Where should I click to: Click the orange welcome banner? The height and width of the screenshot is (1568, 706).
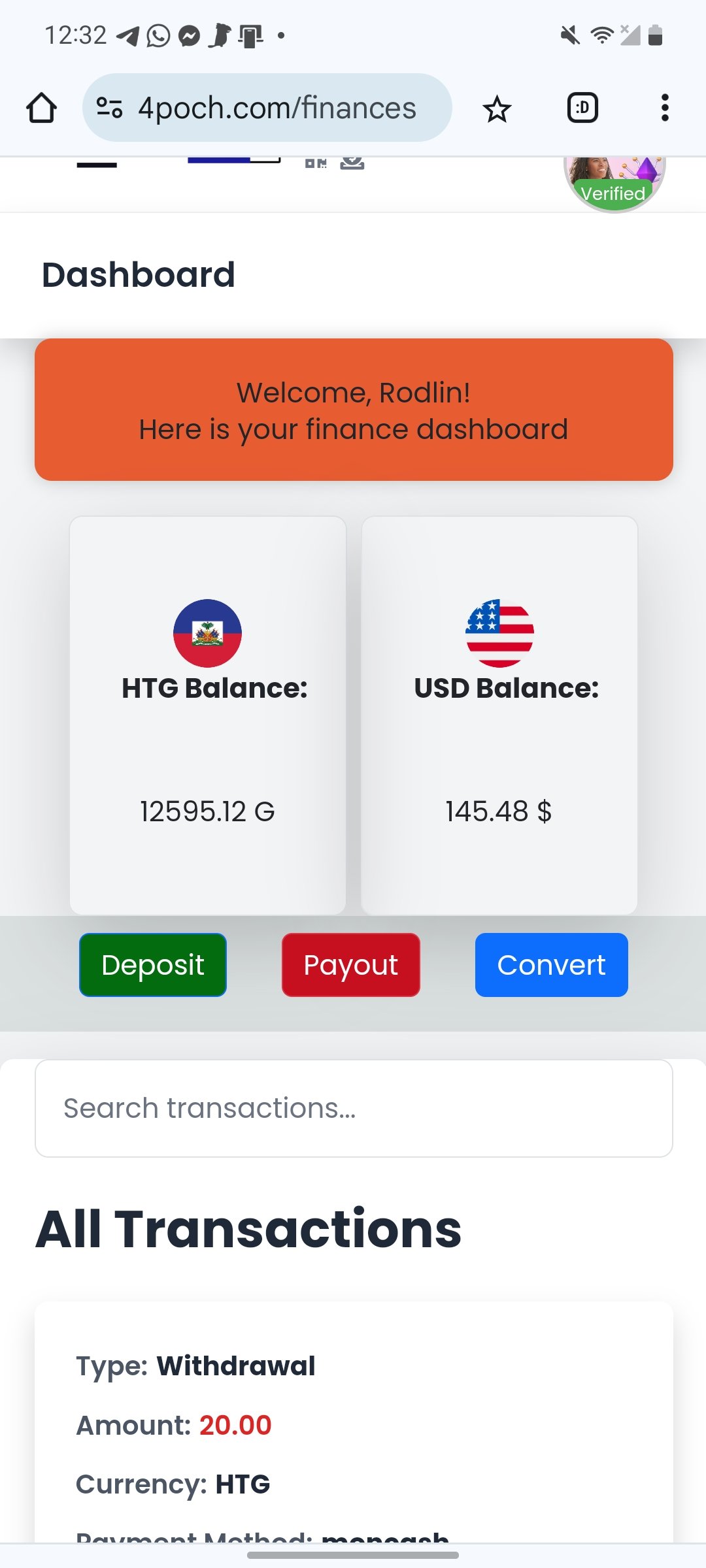353,410
